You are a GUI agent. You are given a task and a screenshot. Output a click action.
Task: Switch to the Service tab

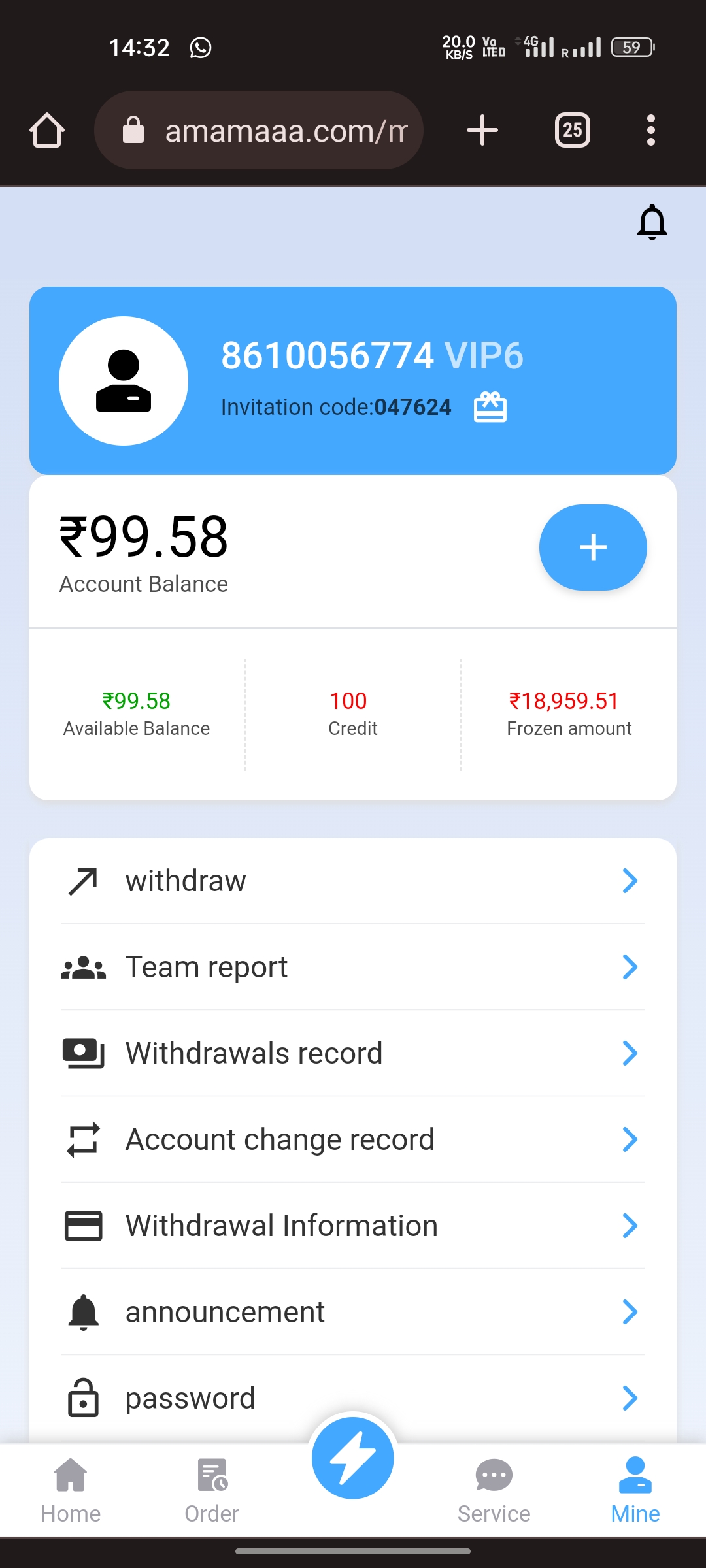click(494, 1491)
